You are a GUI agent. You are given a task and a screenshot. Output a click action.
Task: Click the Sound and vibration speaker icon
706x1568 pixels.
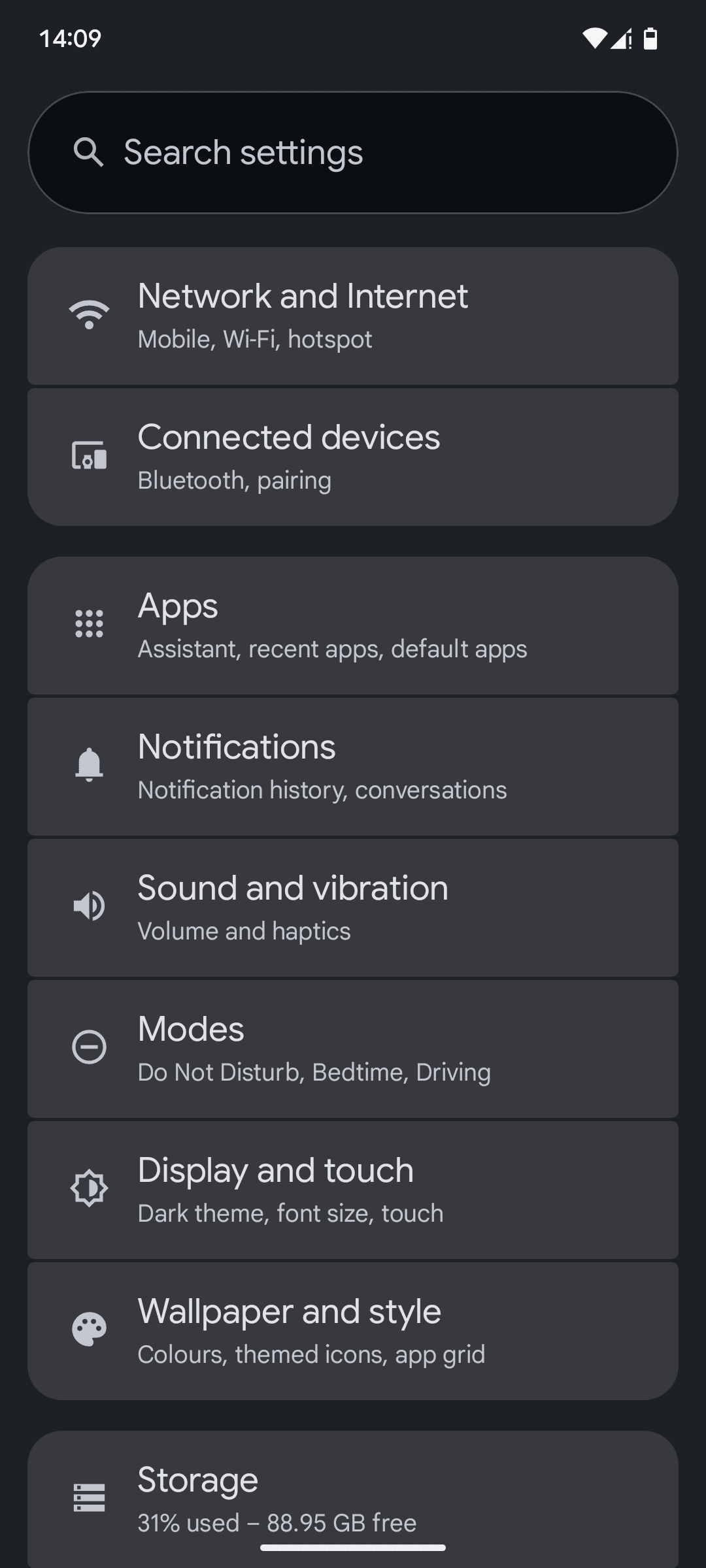coord(88,907)
